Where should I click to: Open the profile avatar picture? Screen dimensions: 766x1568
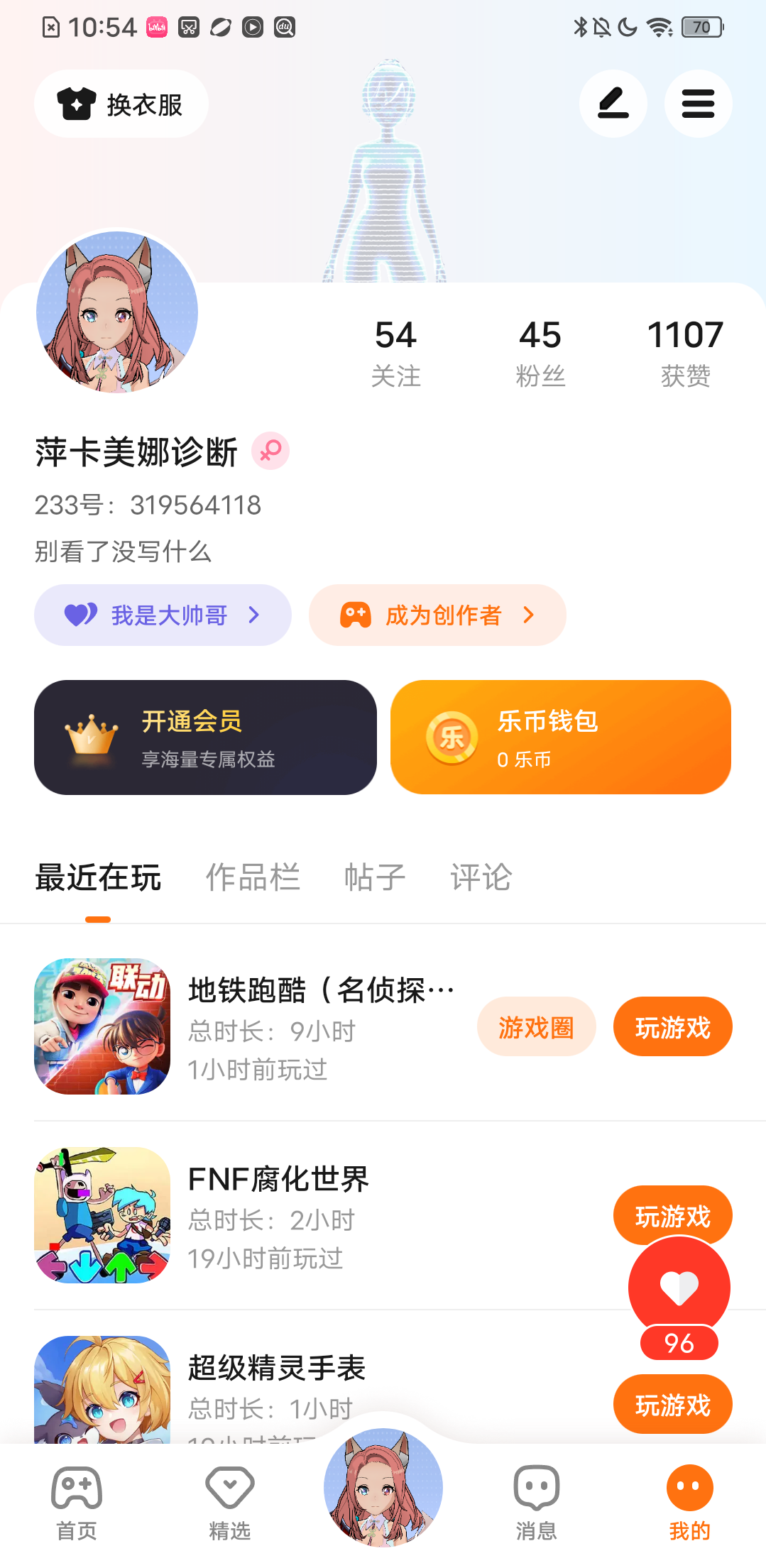[117, 312]
